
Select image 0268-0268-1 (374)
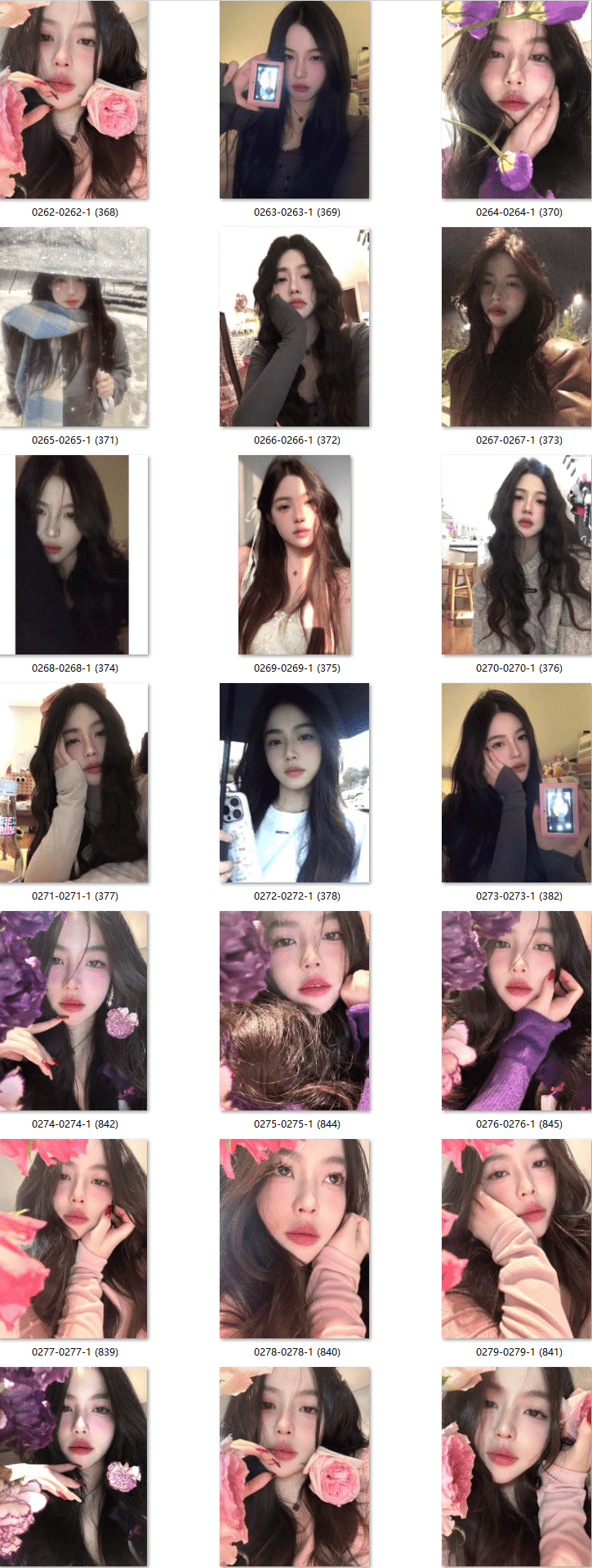tap(73, 555)
